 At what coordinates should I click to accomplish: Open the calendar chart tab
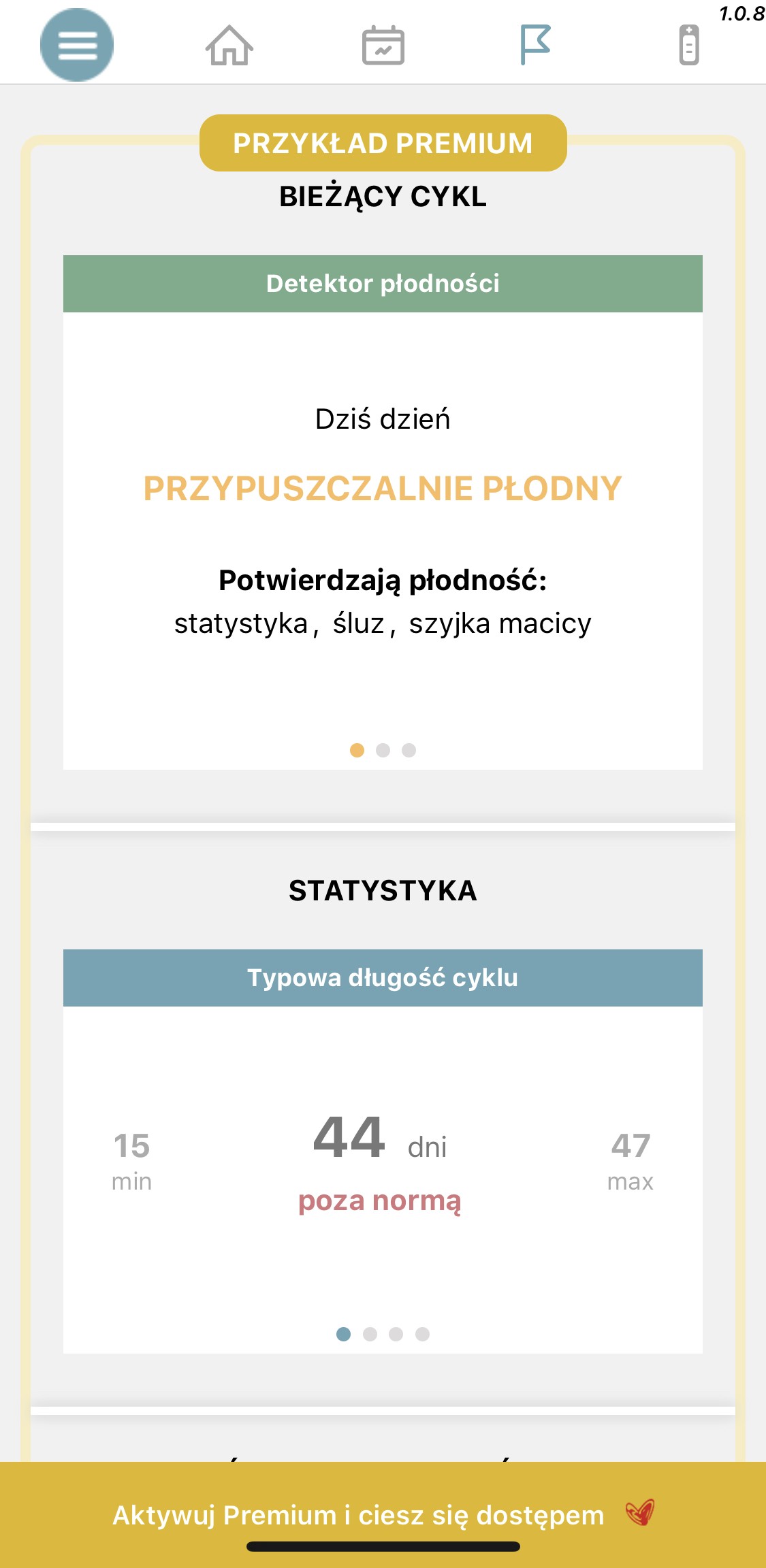[383, 46]
